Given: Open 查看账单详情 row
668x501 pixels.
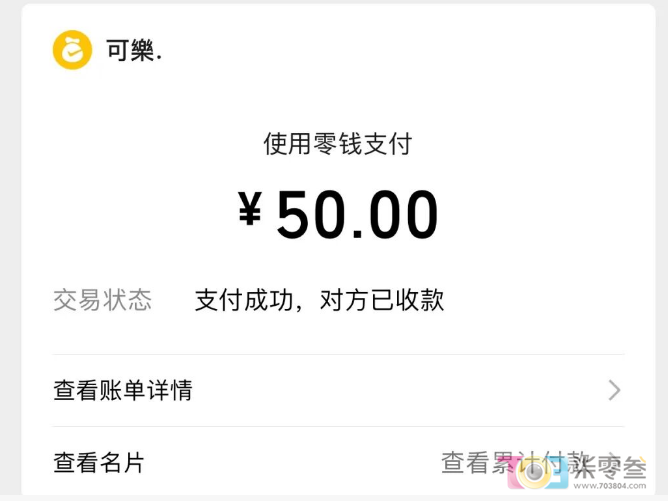Looking at the screenshot, I should click(336, 390).
